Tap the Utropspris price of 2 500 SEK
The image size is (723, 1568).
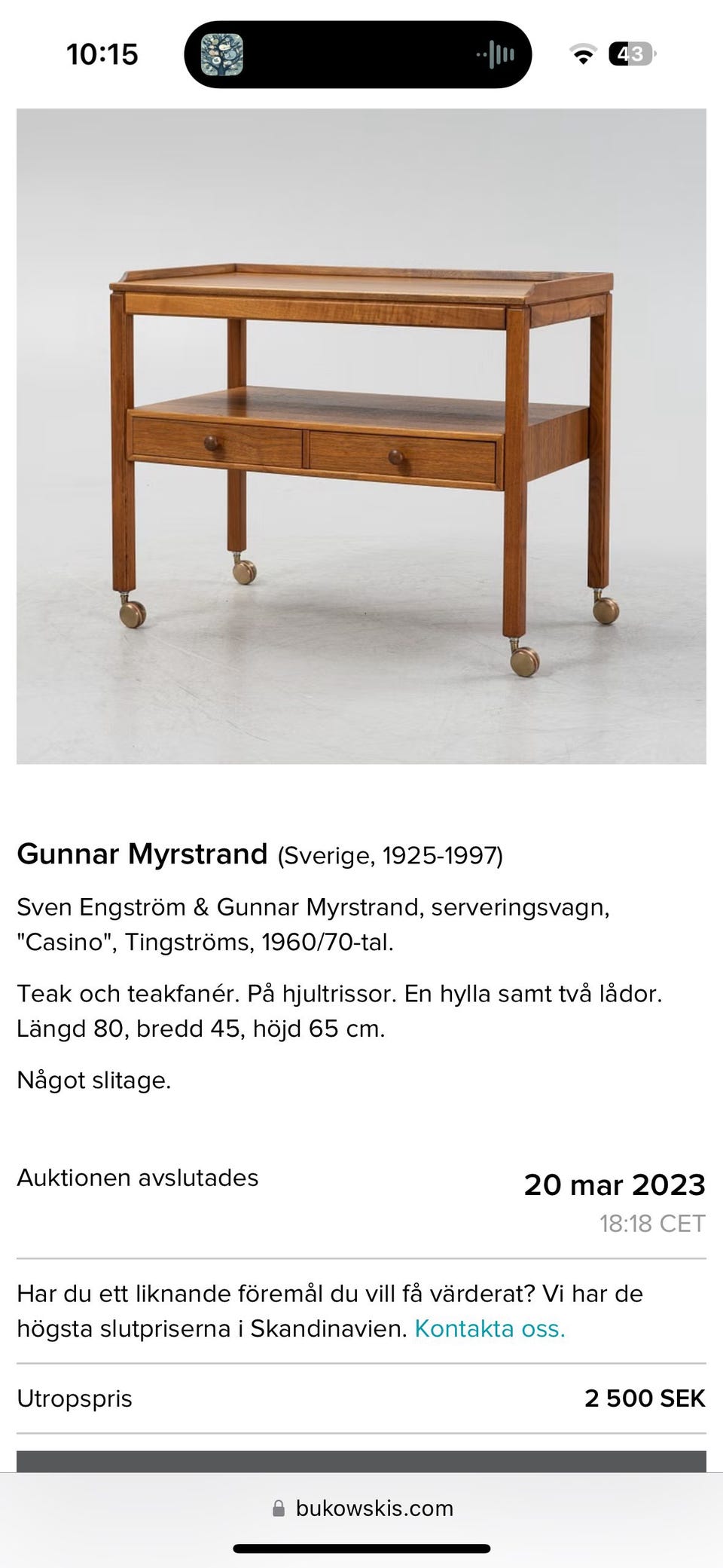pyautogui.click(x=645, y=1399)
